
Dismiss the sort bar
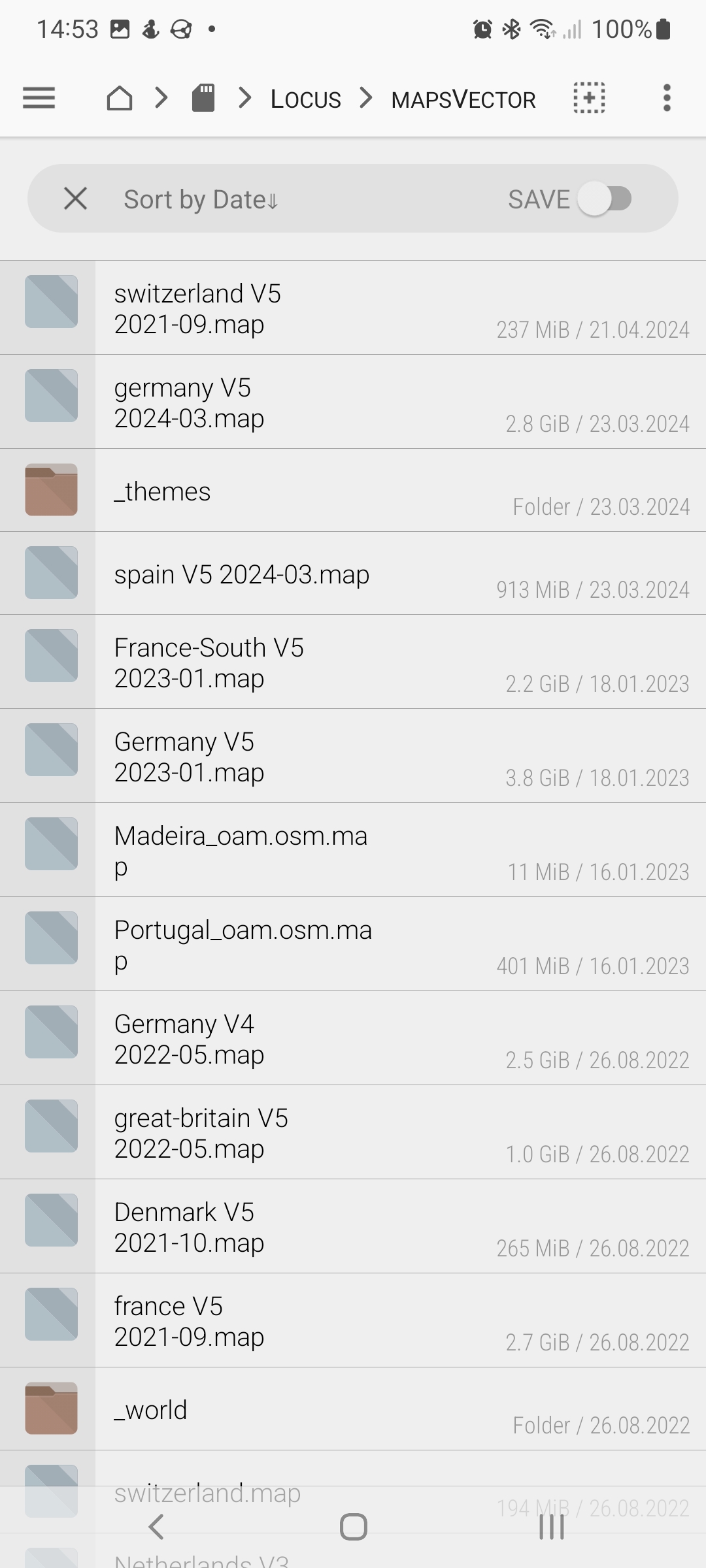point(75,199)
